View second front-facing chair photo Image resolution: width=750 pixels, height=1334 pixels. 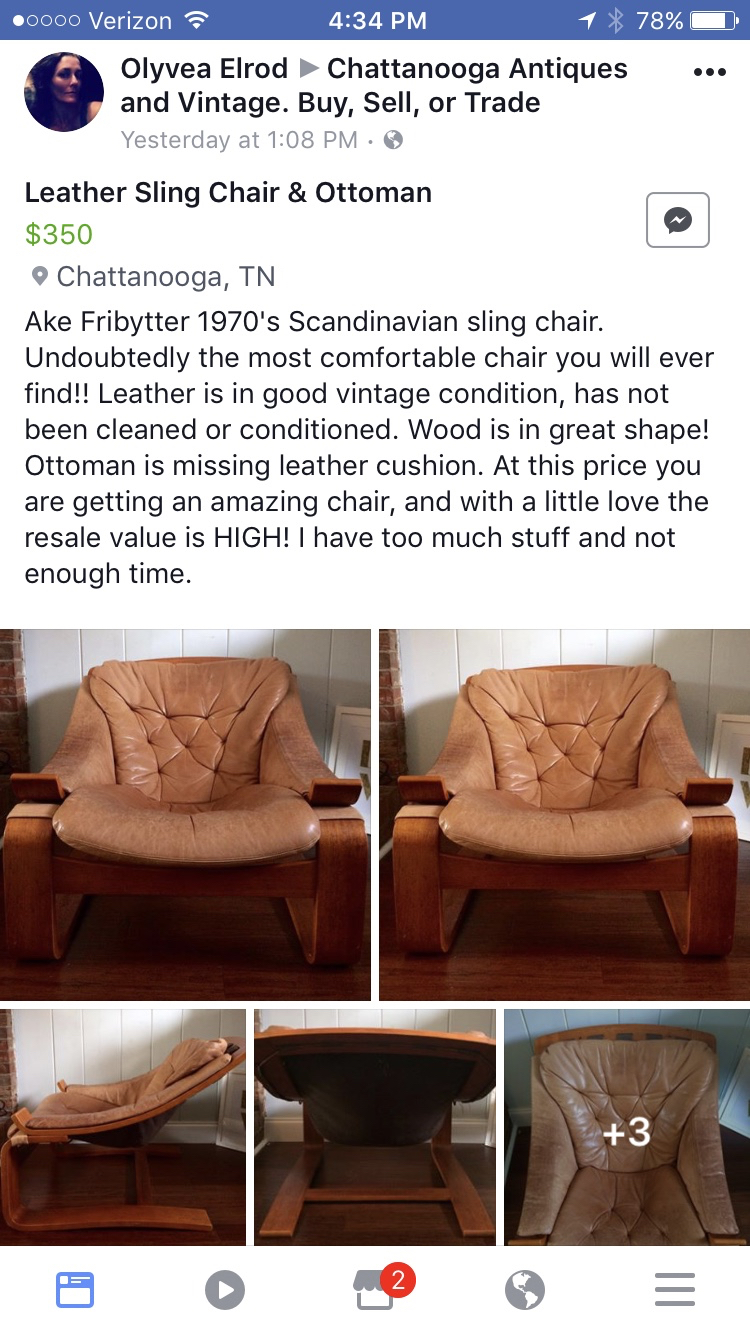tap(564, 814)
